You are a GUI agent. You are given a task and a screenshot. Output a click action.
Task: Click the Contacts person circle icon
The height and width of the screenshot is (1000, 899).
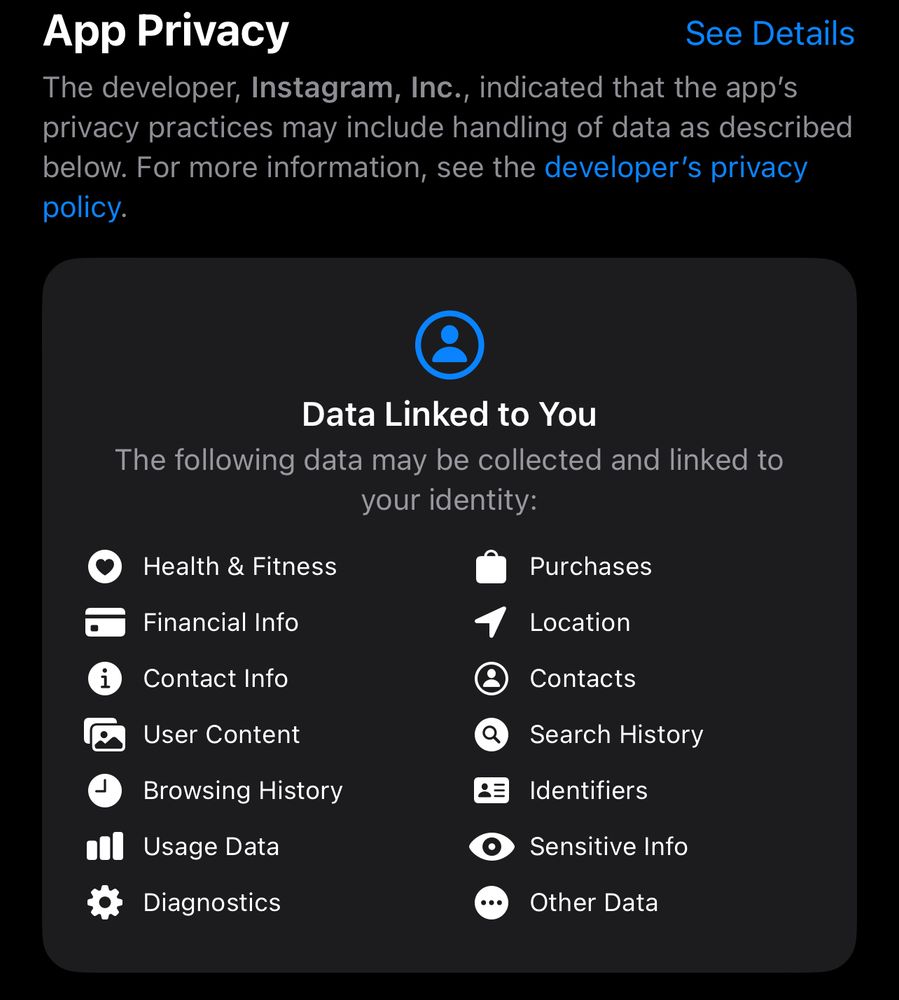[491, 678]
